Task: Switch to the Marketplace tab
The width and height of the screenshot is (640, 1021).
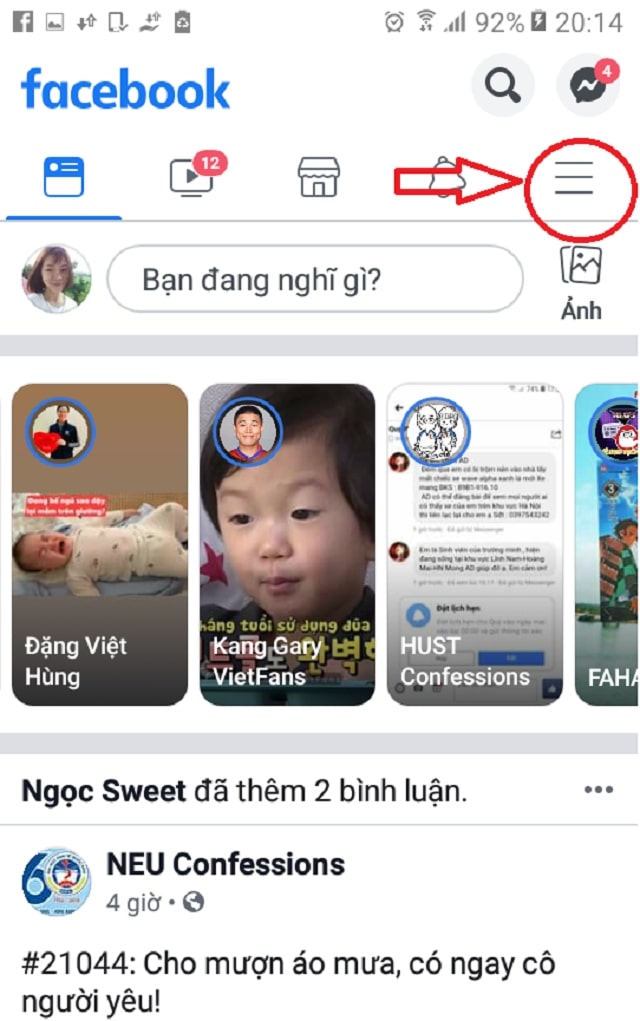Action: (319, 179)
